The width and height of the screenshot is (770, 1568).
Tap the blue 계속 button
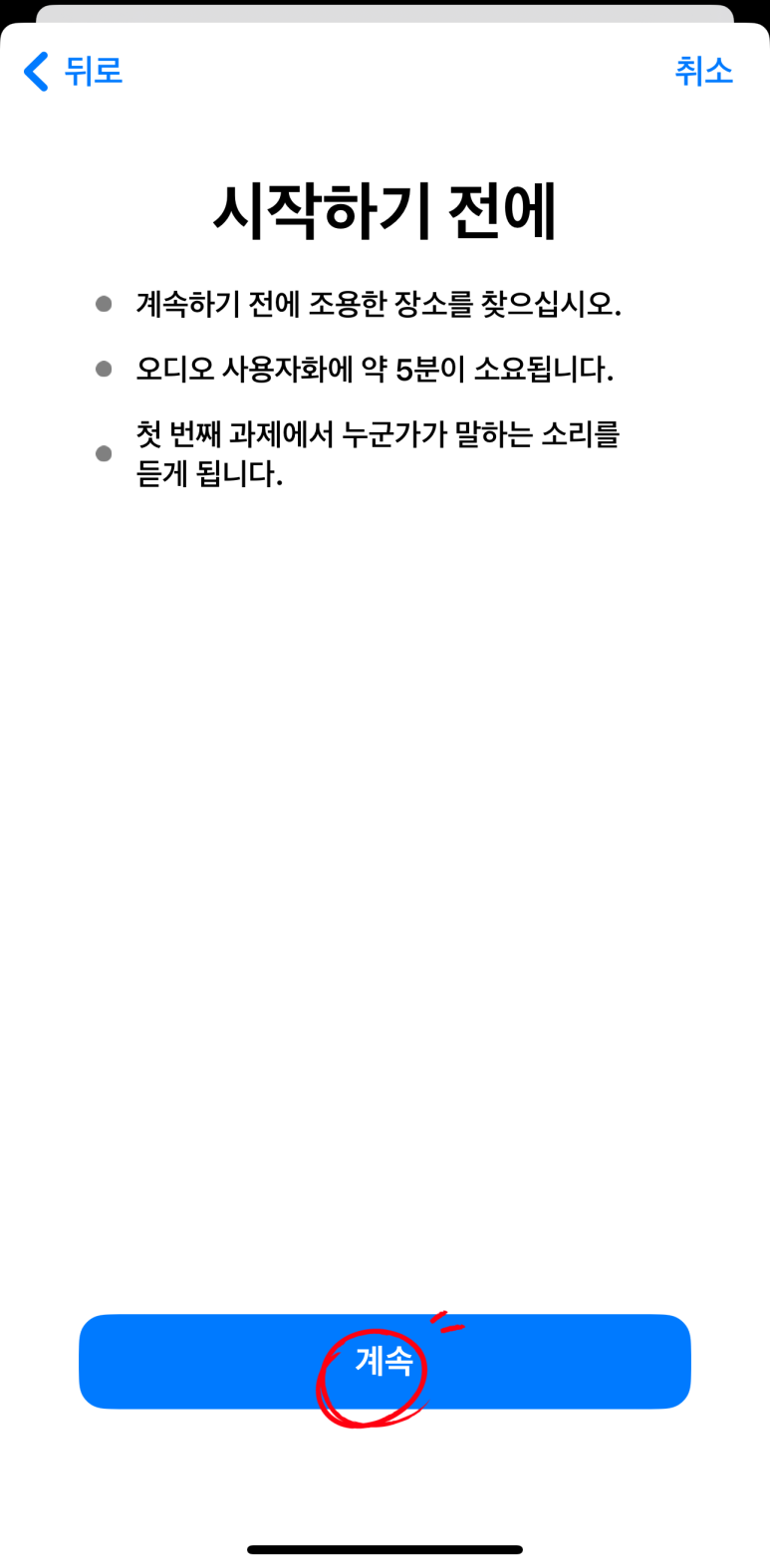click(x=385, y=1361)
